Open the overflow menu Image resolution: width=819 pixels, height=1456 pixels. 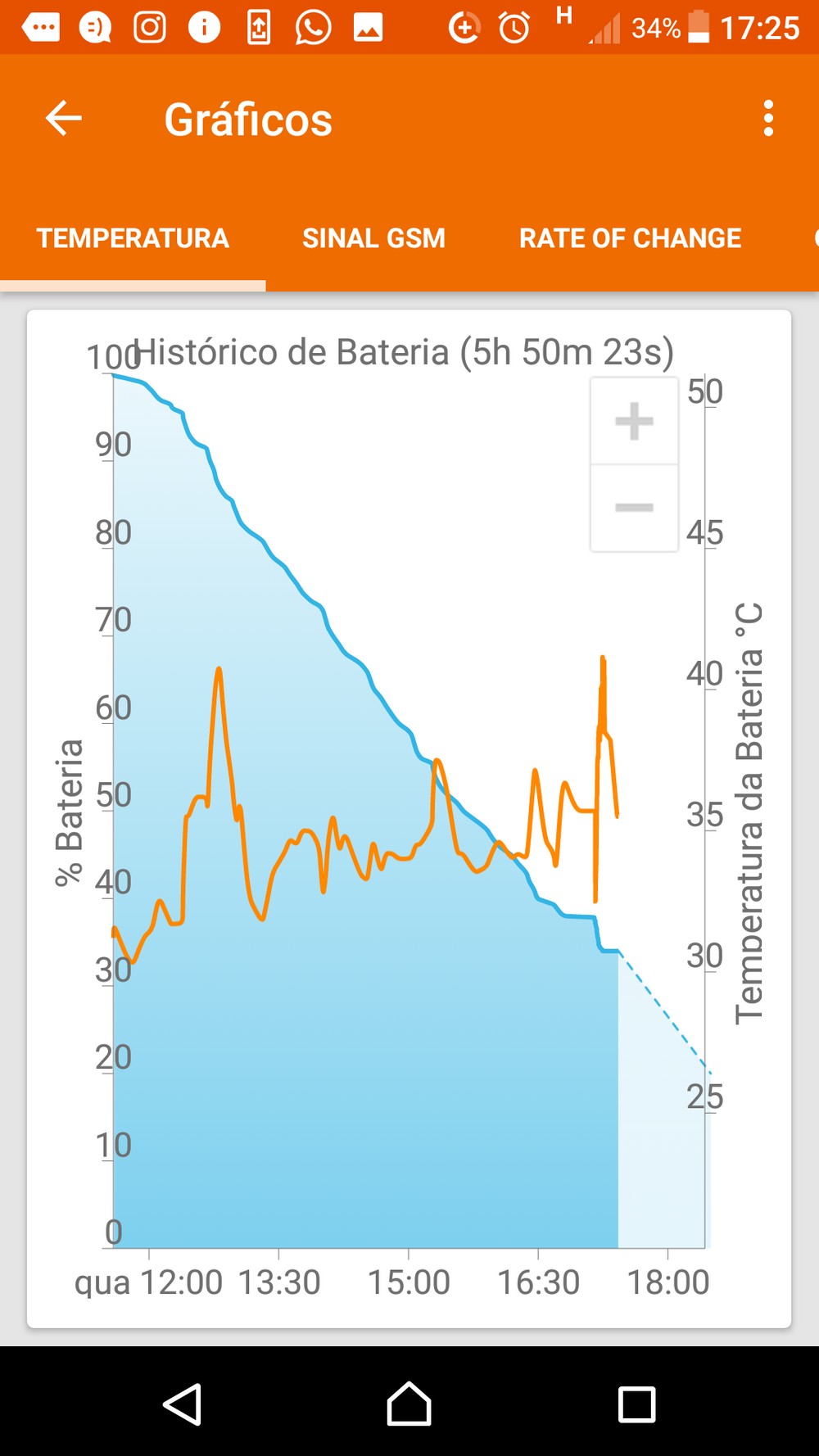click(767, 119)
